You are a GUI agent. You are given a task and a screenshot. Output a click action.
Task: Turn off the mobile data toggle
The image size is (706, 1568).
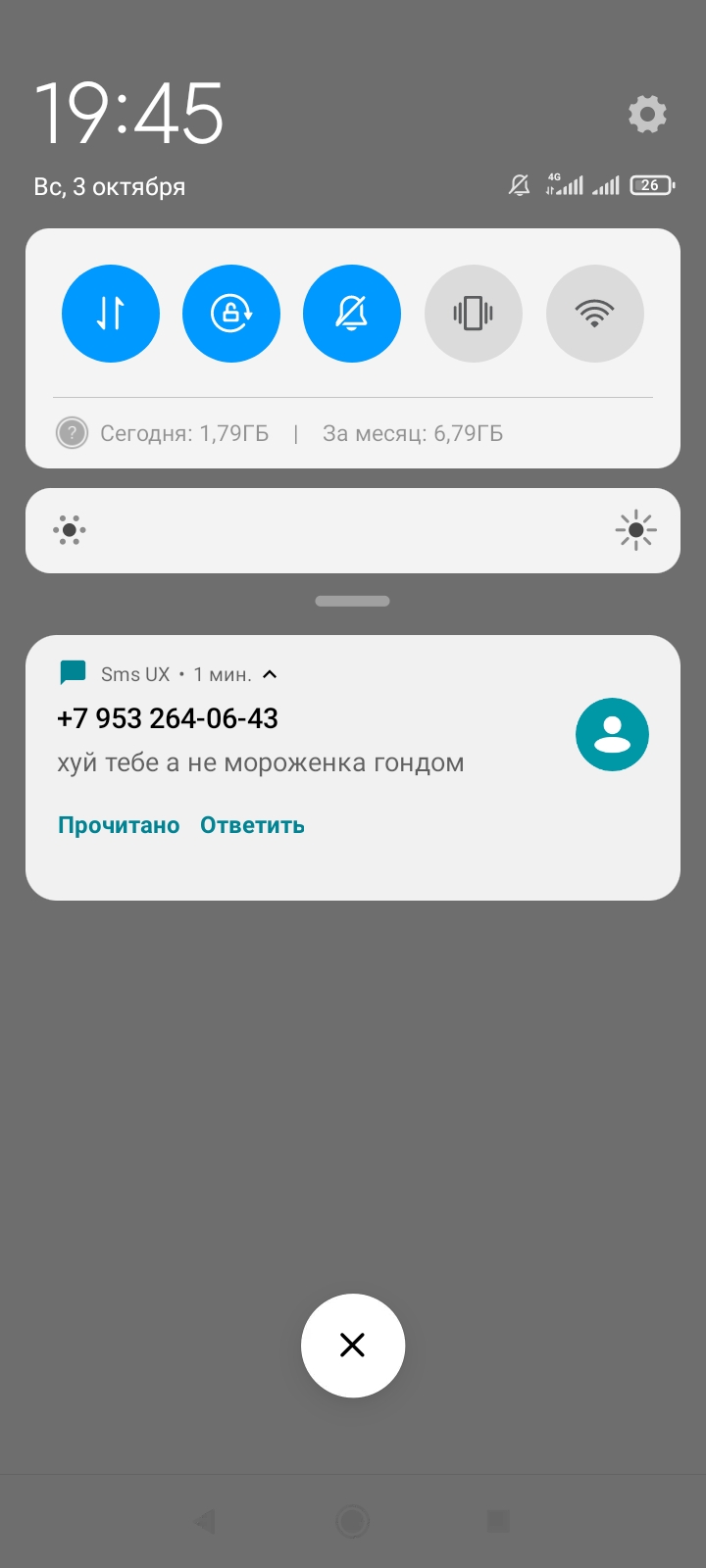point(111,314)
